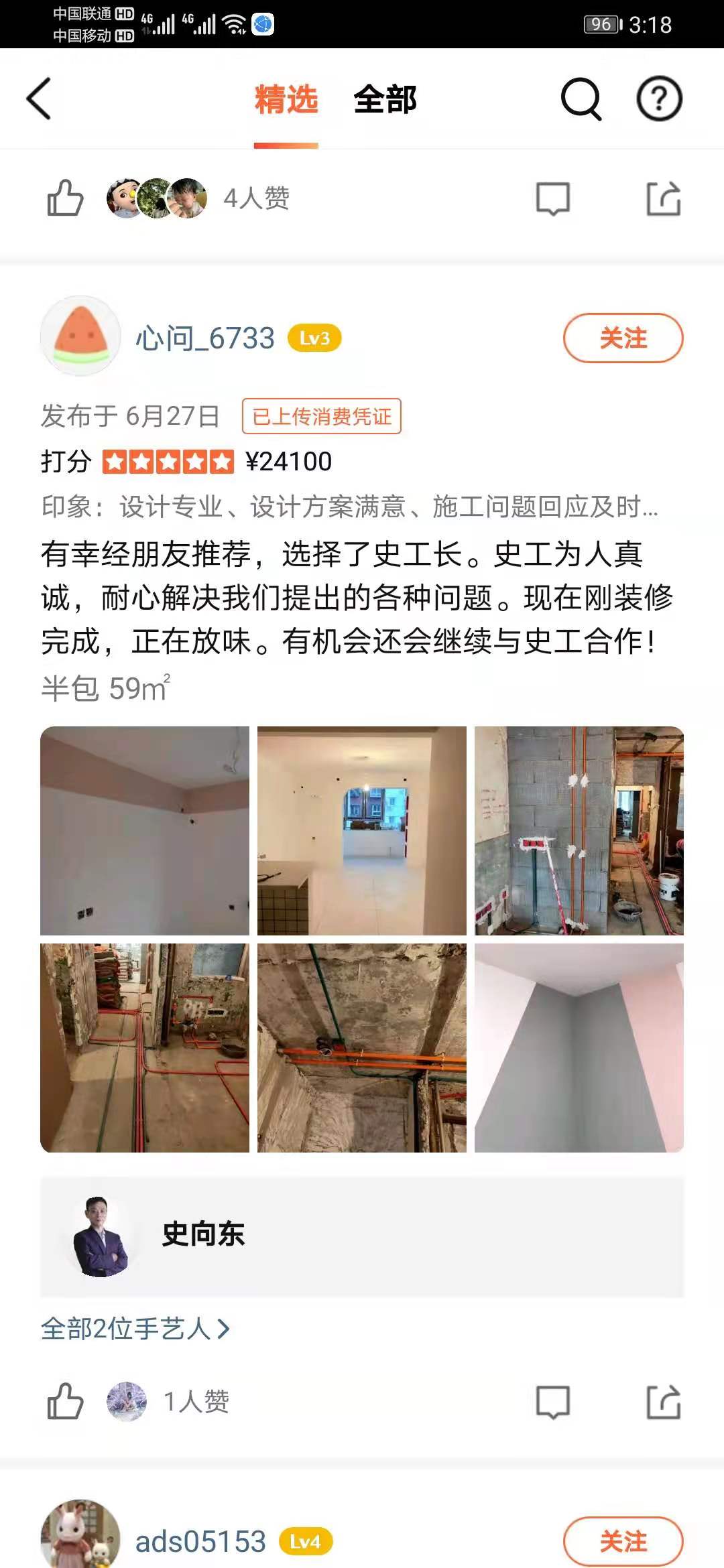Open the photo showing the arched window
This screenshot has height=1568, width=724.
click(x=362, y=831)
